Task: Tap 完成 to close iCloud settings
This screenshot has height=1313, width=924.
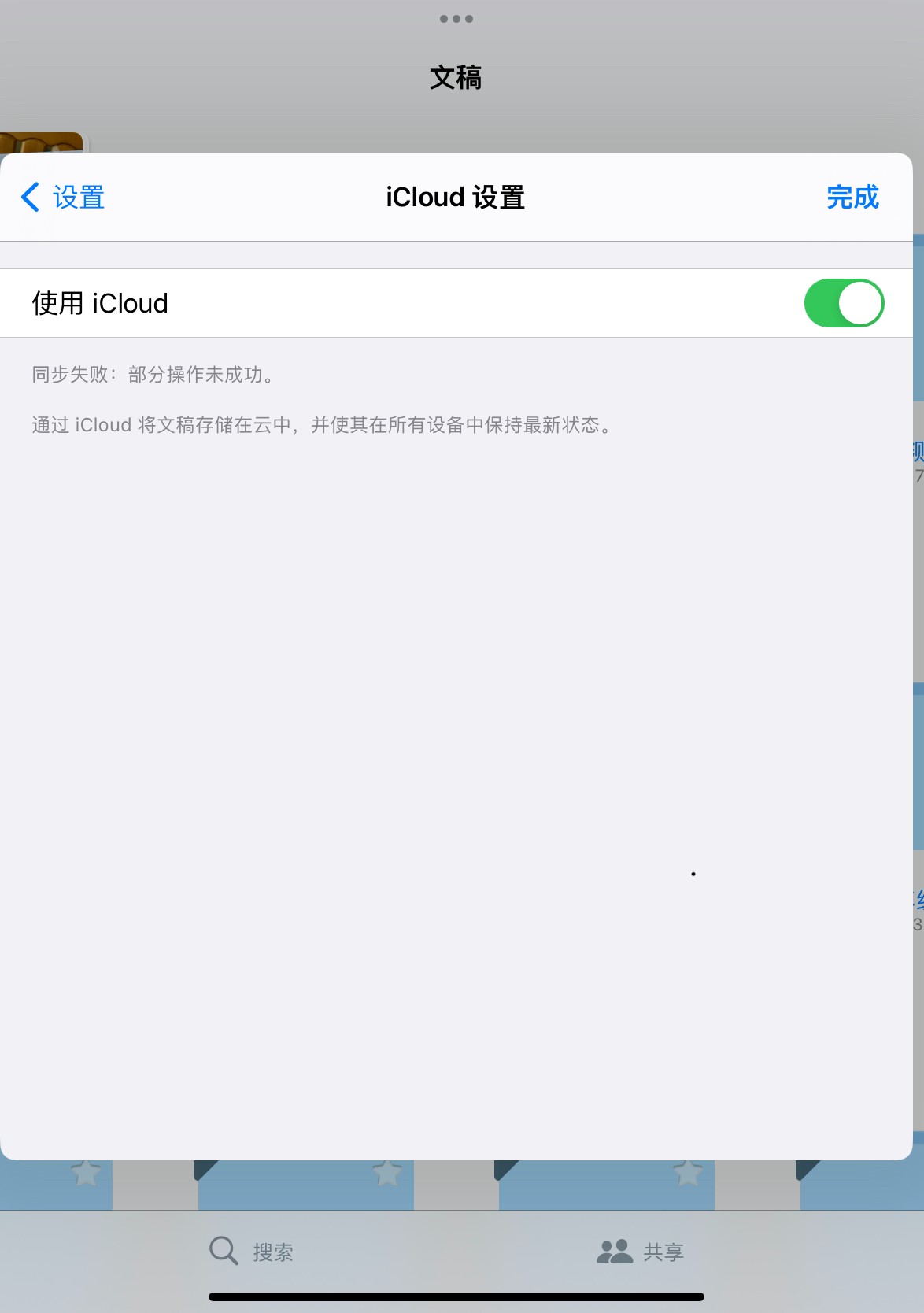Action: tap(852, 198)
